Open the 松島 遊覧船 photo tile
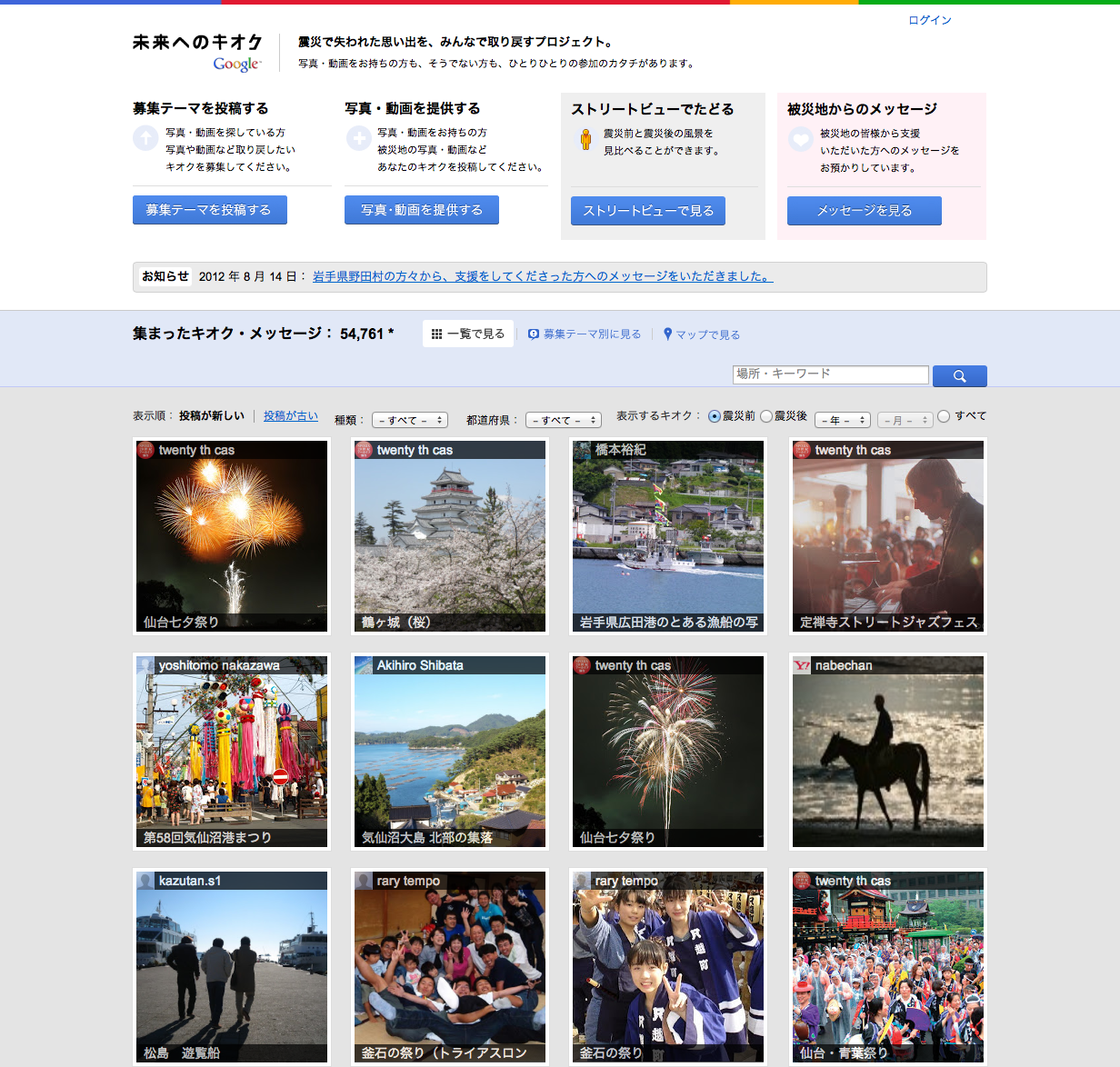 tap(232, 967)
